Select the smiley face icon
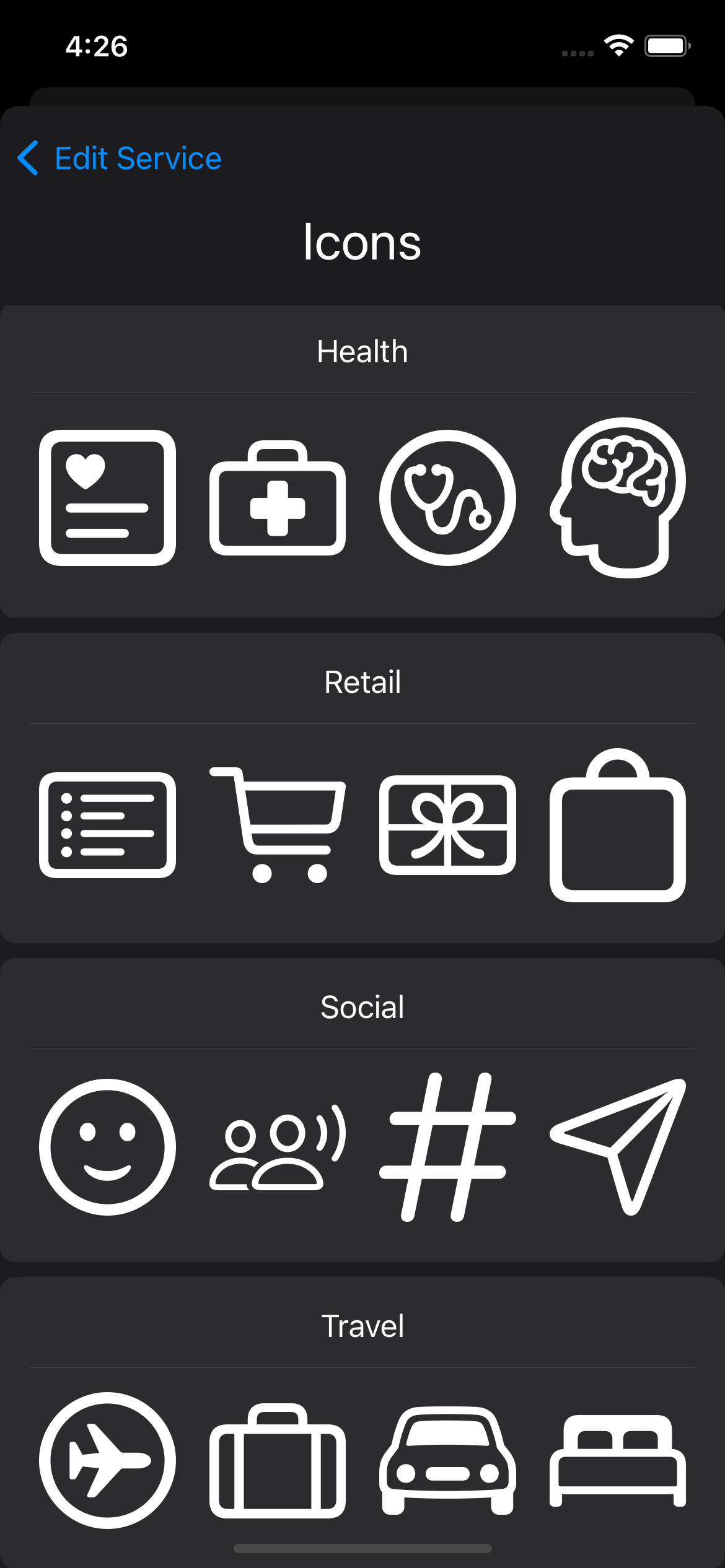Screen dimensions: 725x1568 pyautogui.click(x=107, y=1147)
